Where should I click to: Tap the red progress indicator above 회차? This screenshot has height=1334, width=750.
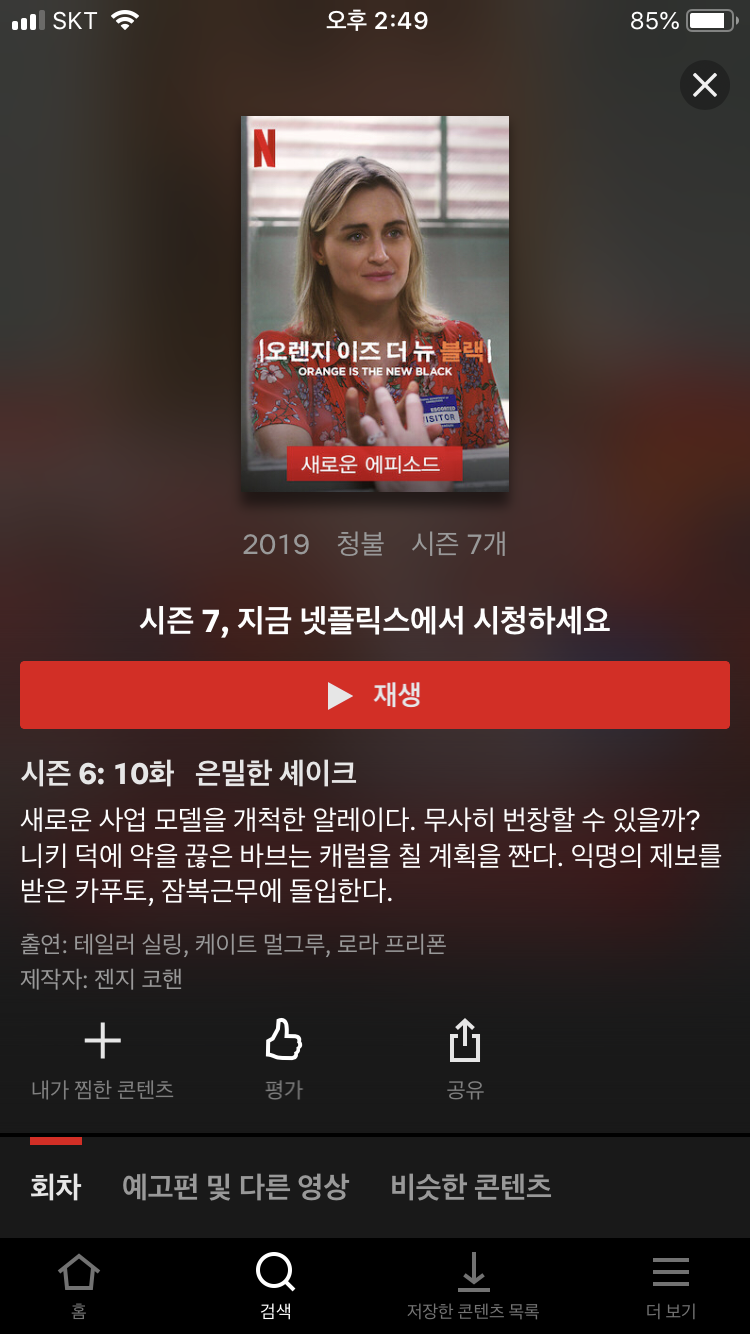[x=55, y=1137]
